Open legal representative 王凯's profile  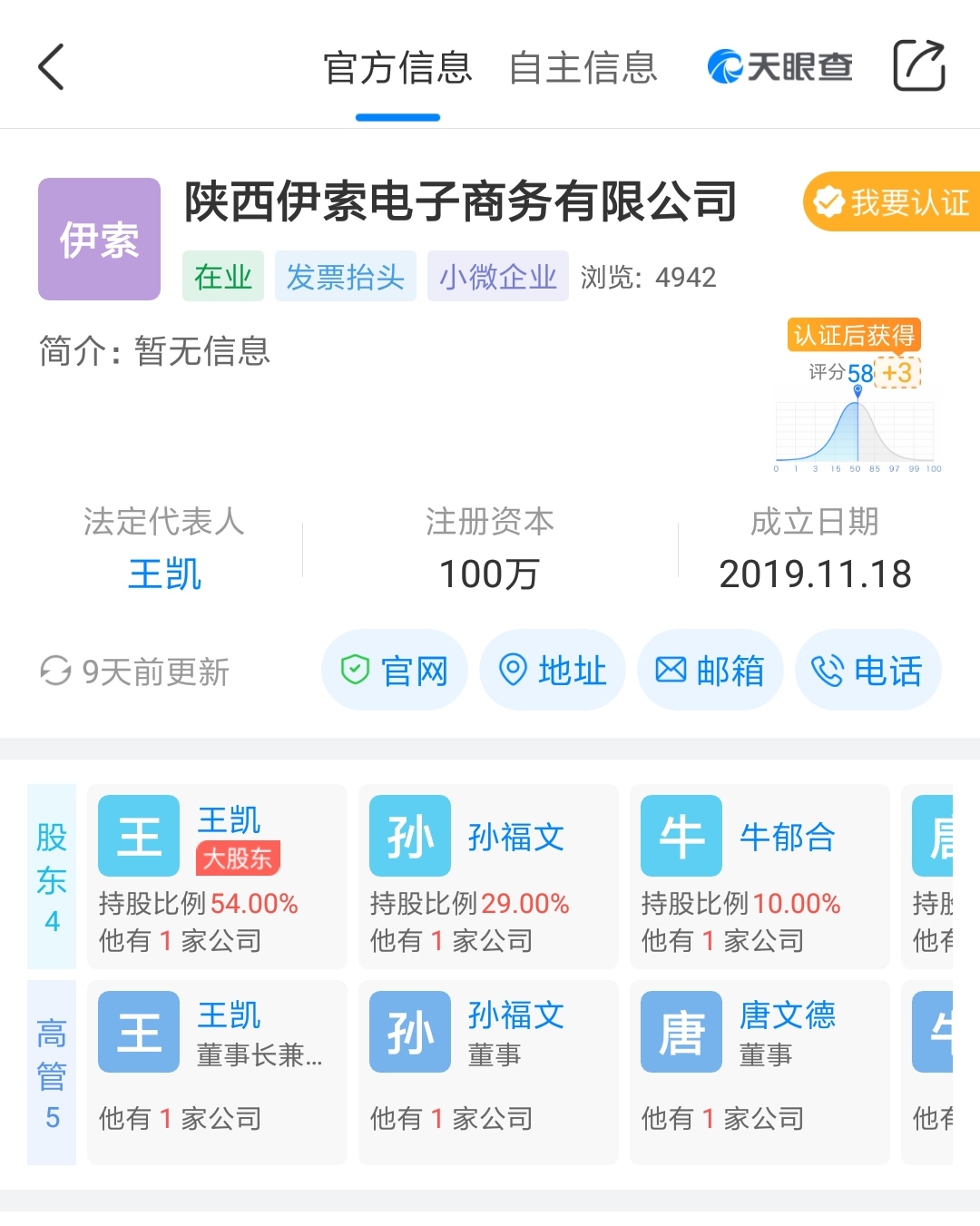(x=165, y=574)
